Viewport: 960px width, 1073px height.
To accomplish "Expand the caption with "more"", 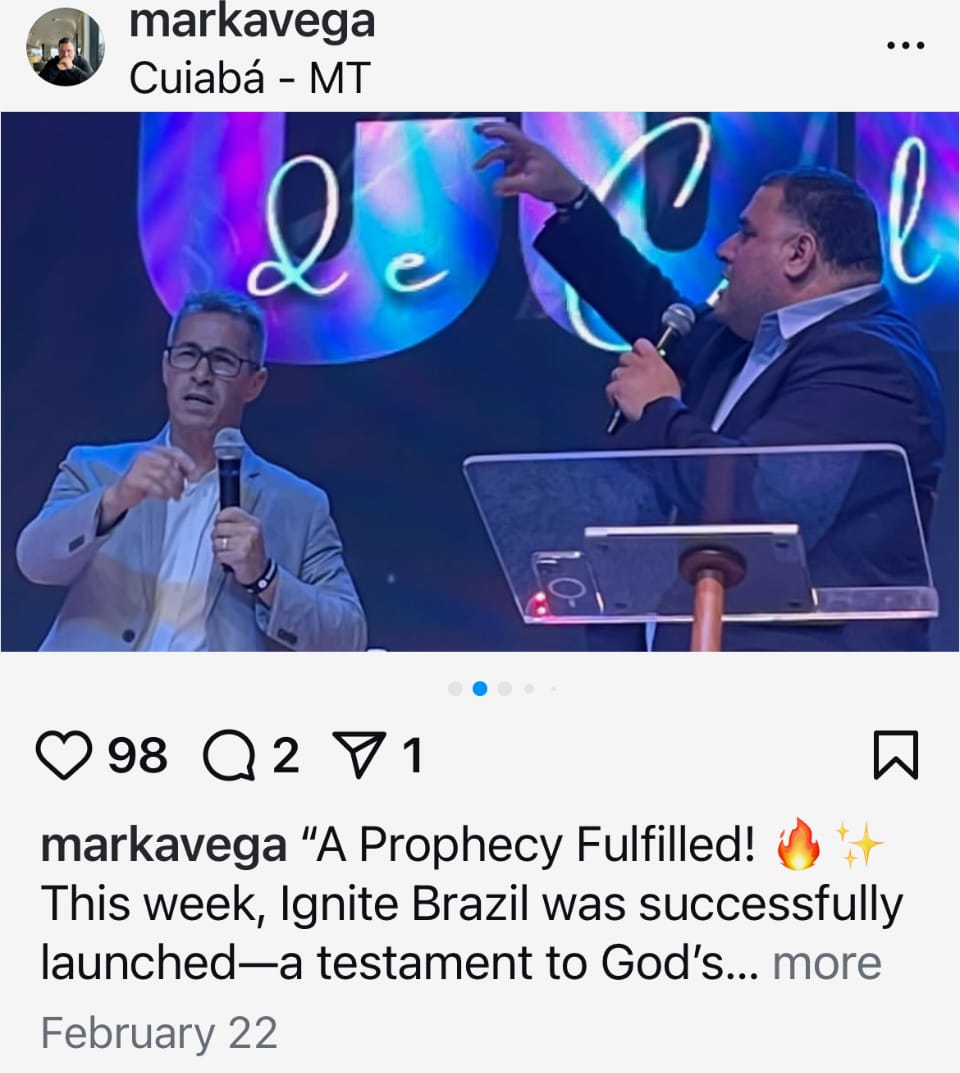I will coord(827,962).
